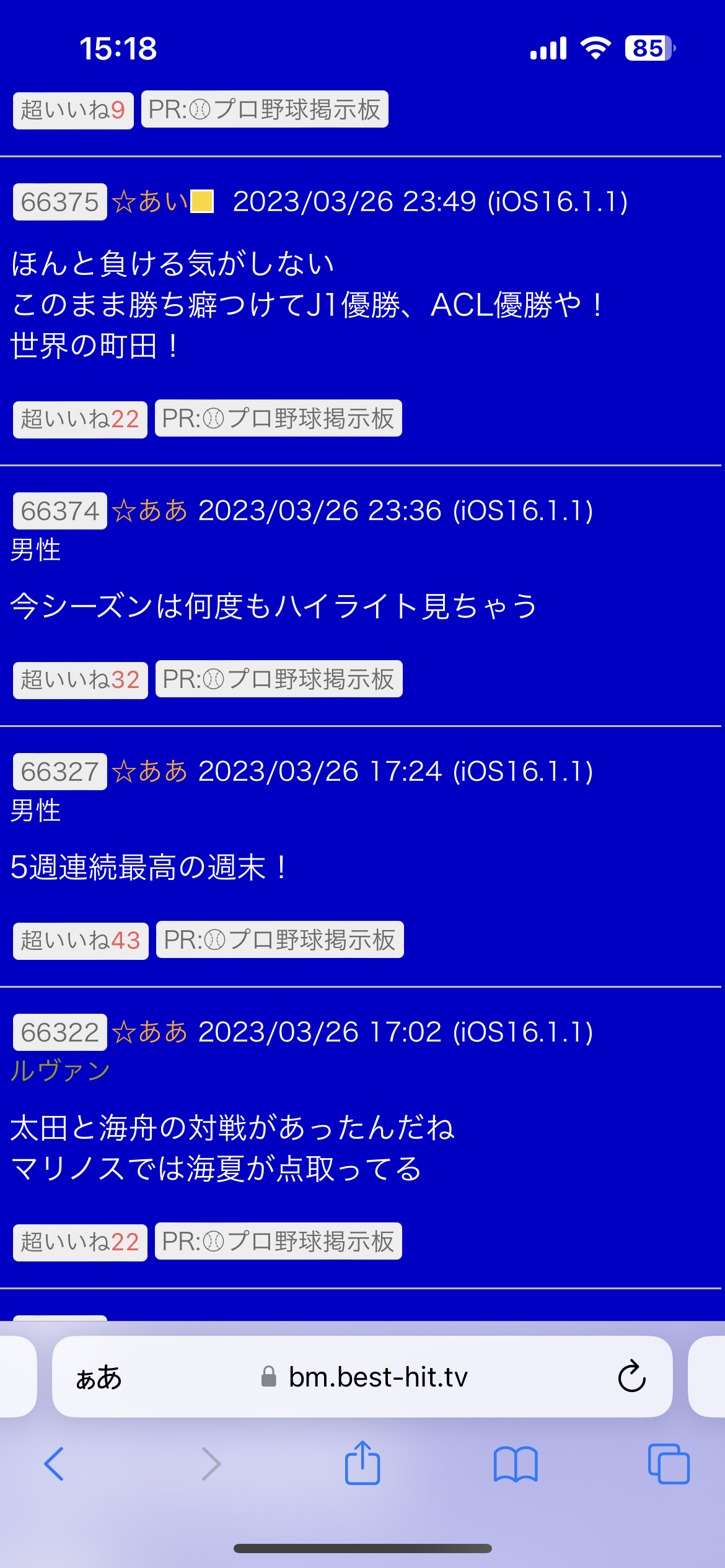Show all open tabs

point(669,1464)
